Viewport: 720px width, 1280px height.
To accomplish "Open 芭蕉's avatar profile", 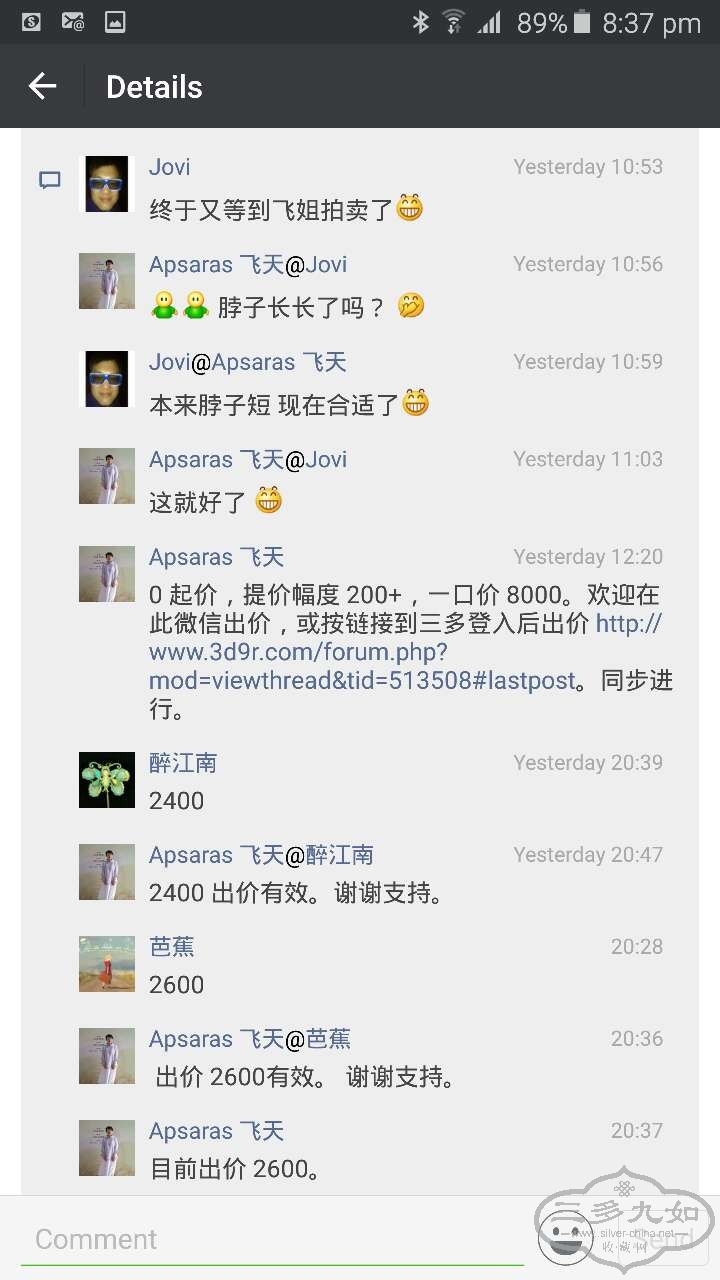I will tap(107, 964).
